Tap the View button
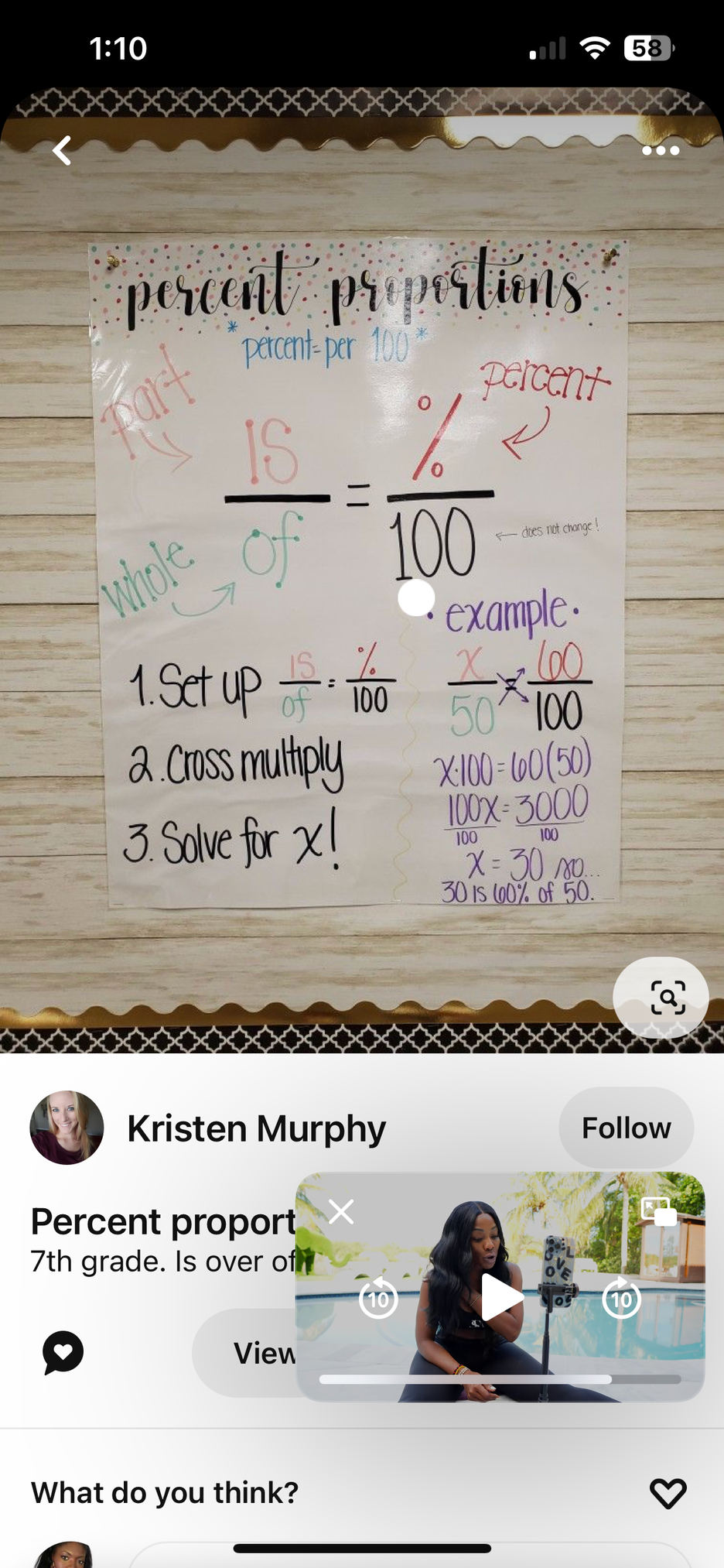 255,1353
